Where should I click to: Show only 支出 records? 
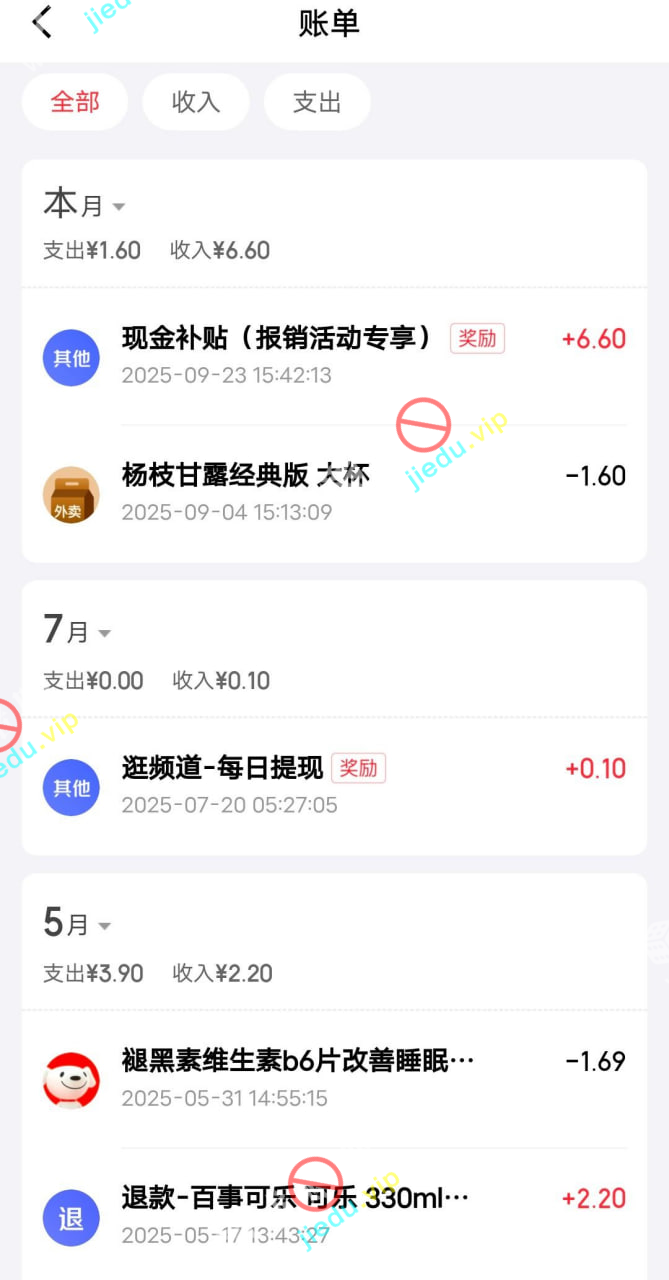tap(317, 102)
